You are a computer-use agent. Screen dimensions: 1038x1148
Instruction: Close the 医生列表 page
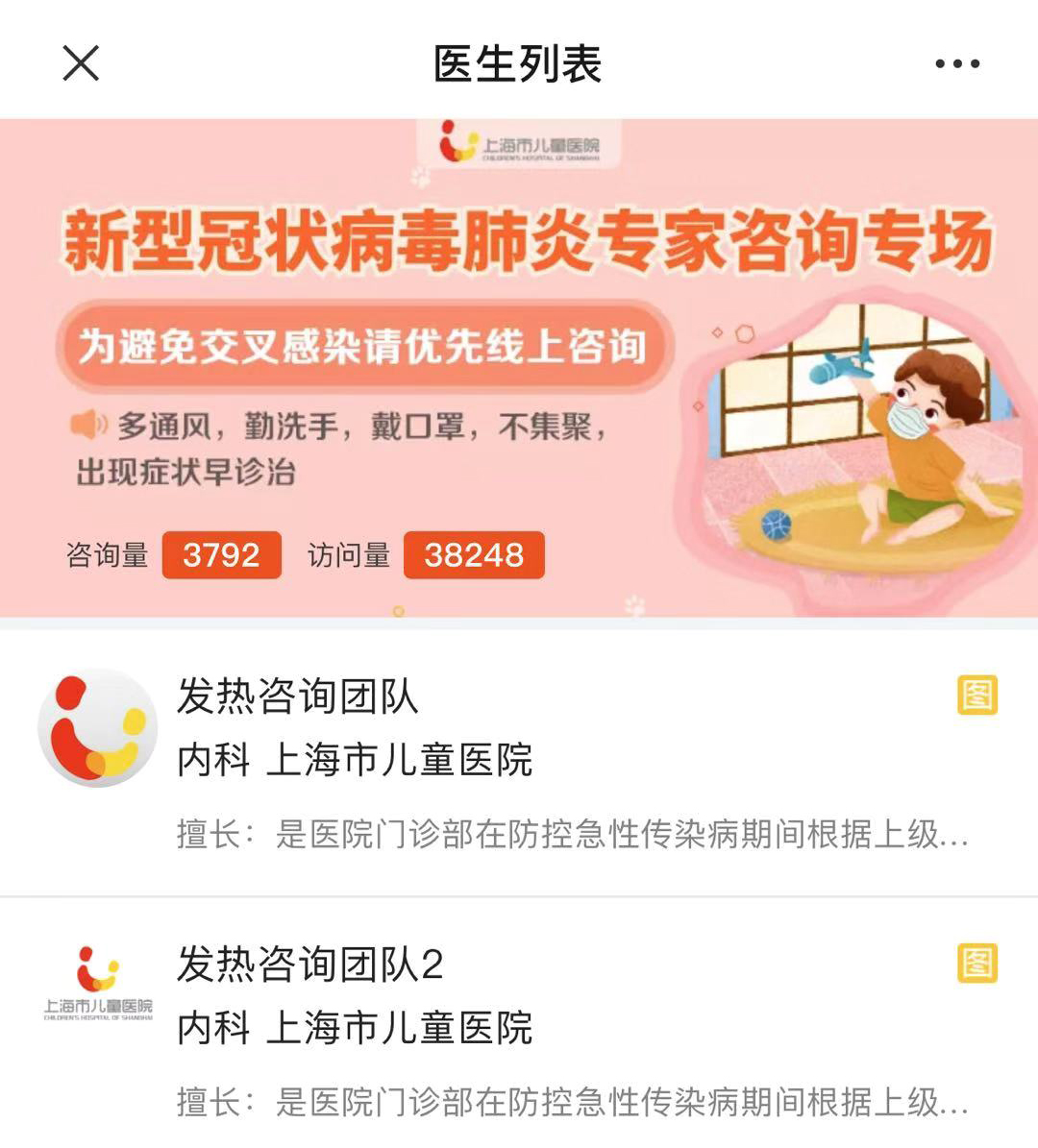click(x=81, y=64)
